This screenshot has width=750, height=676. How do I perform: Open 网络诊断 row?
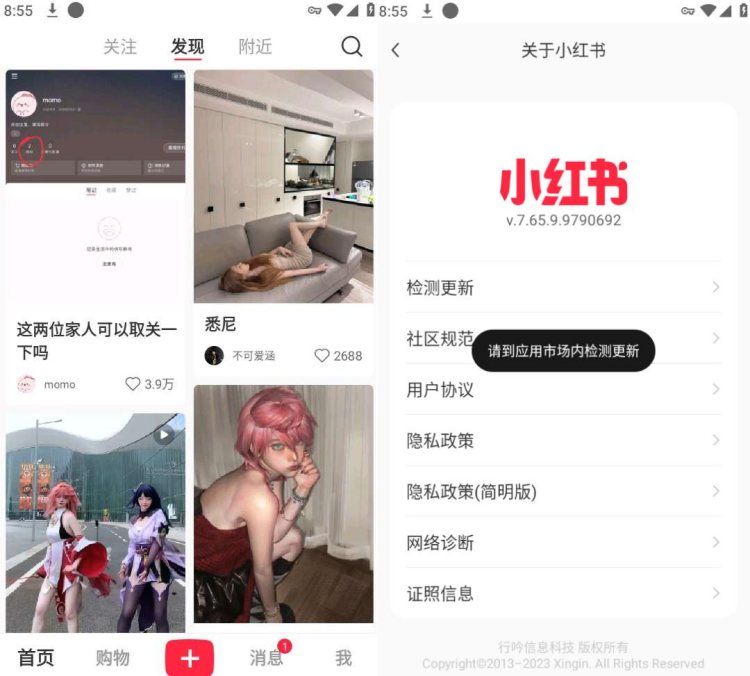(563, 542)
